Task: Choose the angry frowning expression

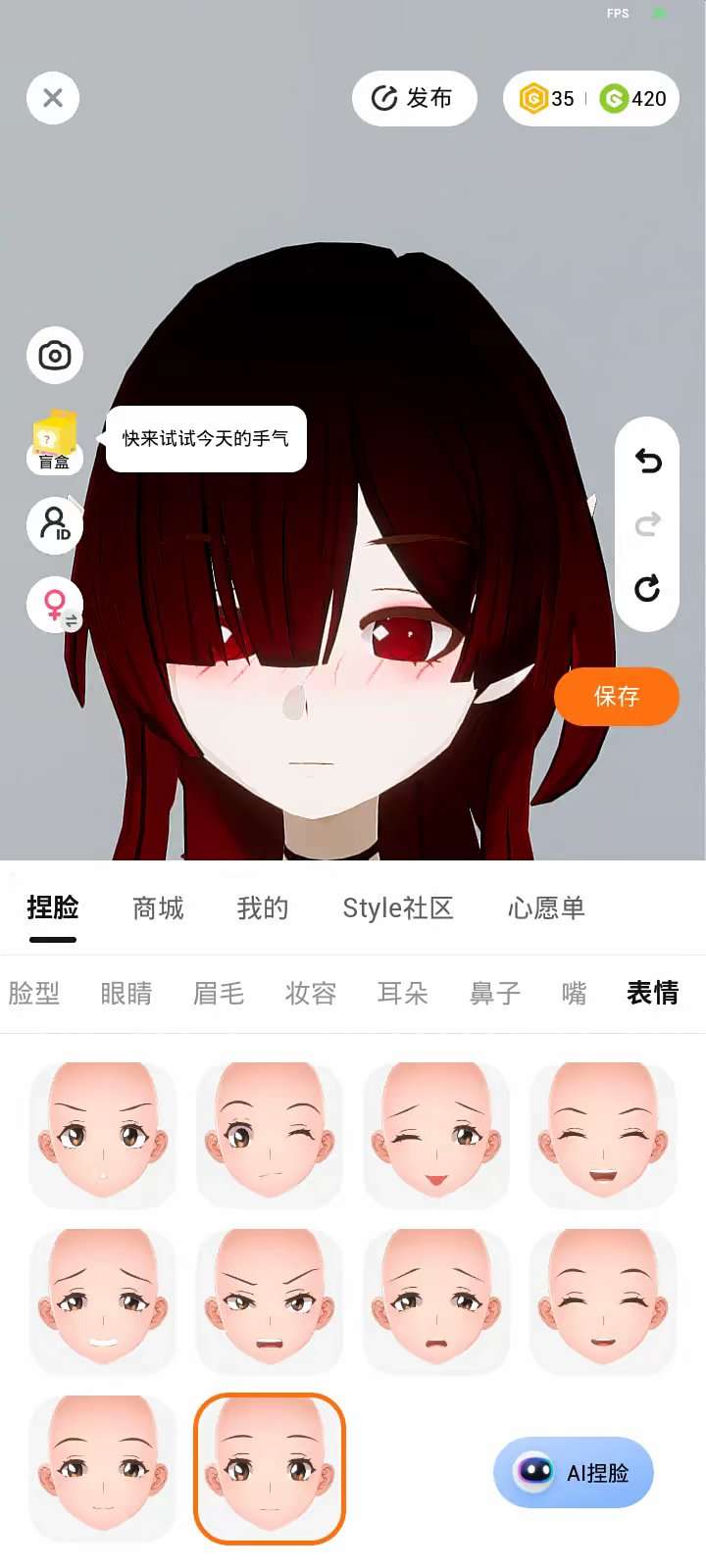Action: pos(270,1301)
